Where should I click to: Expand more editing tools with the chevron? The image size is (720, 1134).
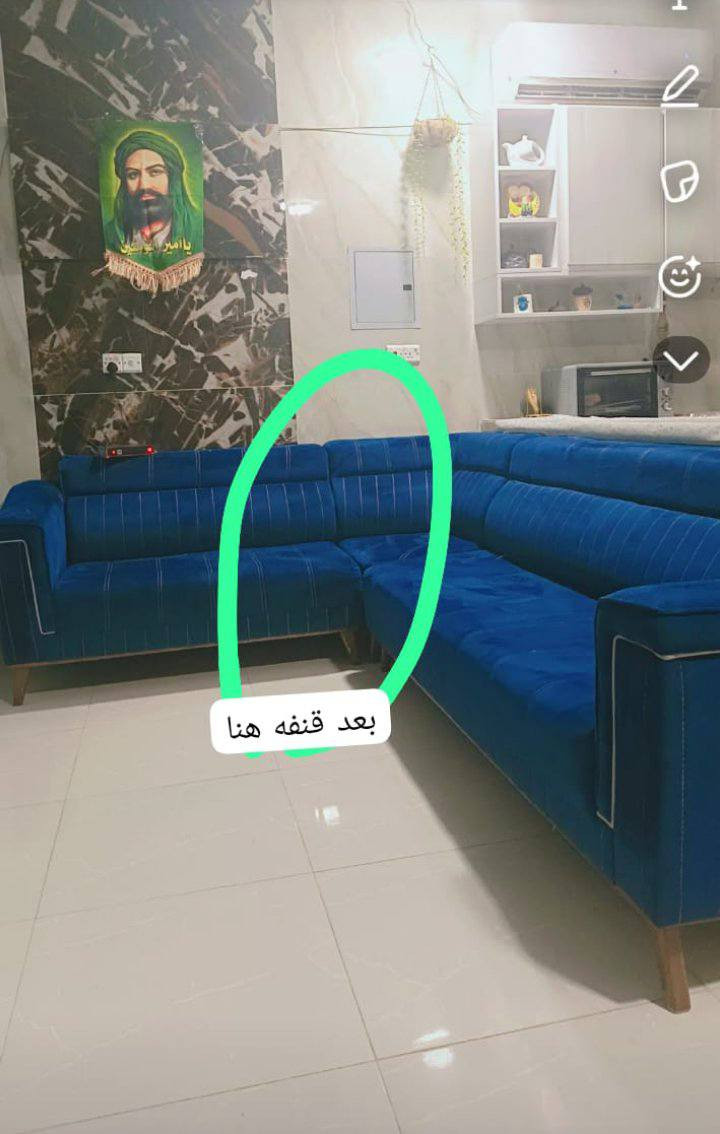pyautogui.click(x=681, y=360)
